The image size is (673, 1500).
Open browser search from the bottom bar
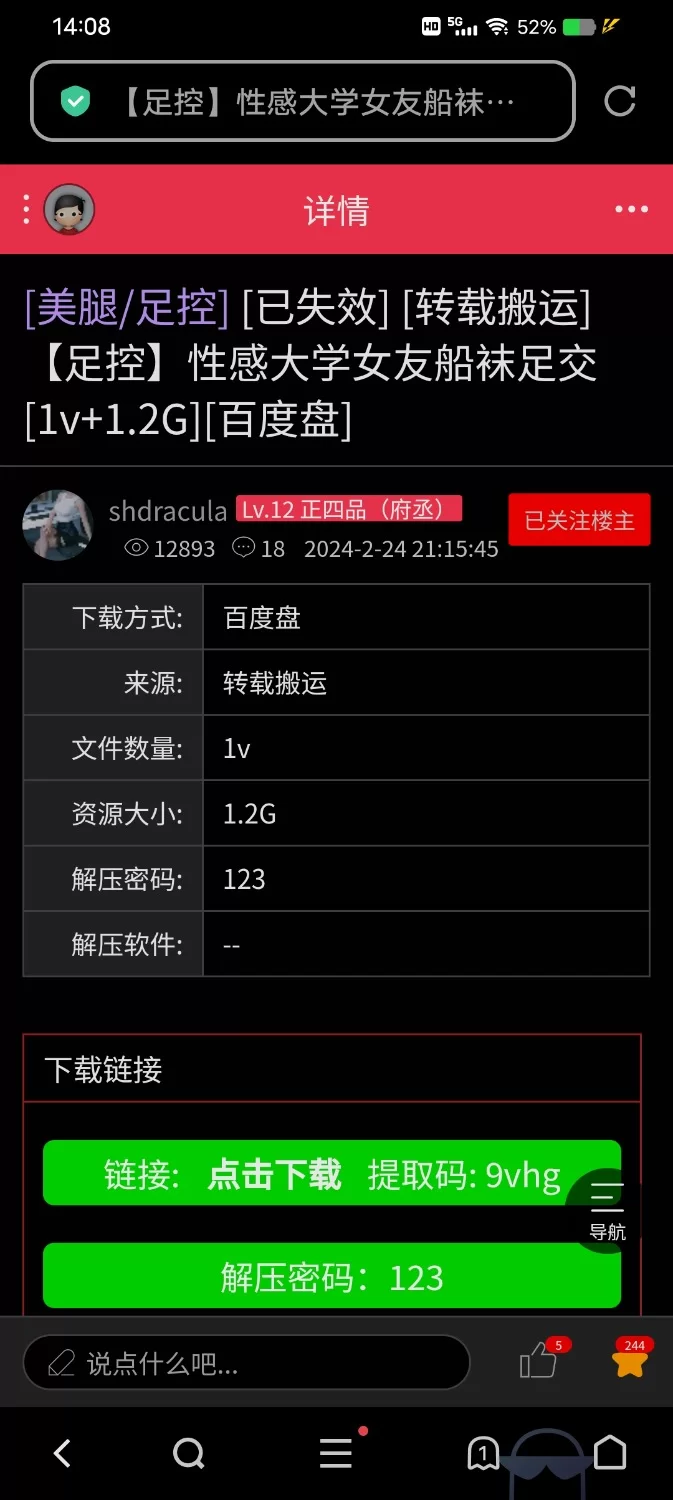coord(188,1453)
